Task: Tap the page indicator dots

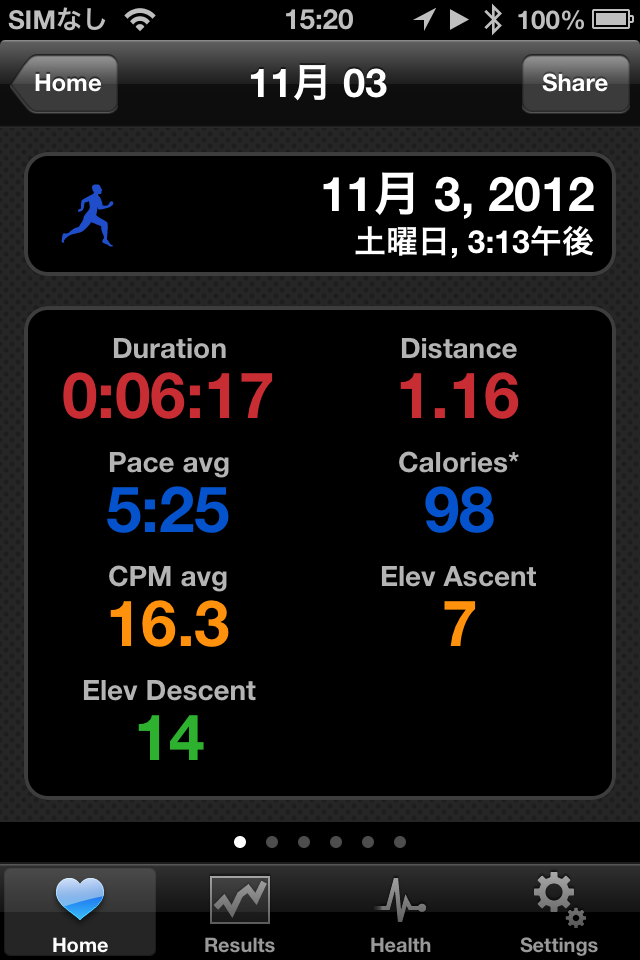Action: click(x=320, y=842)
